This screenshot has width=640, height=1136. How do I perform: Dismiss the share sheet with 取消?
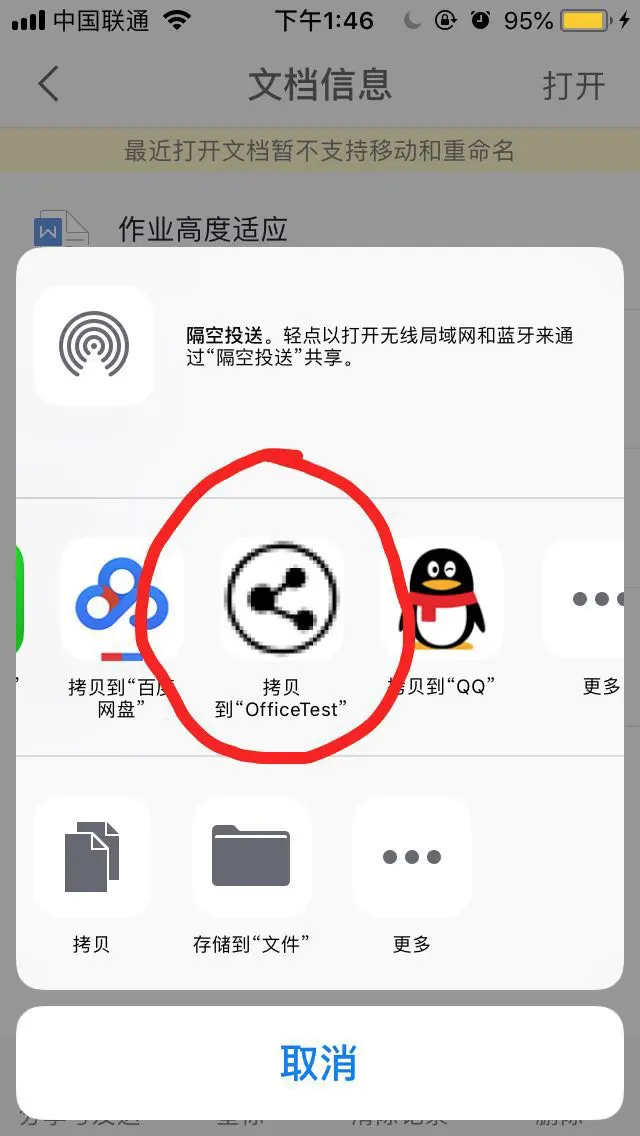pos(320,1063)
